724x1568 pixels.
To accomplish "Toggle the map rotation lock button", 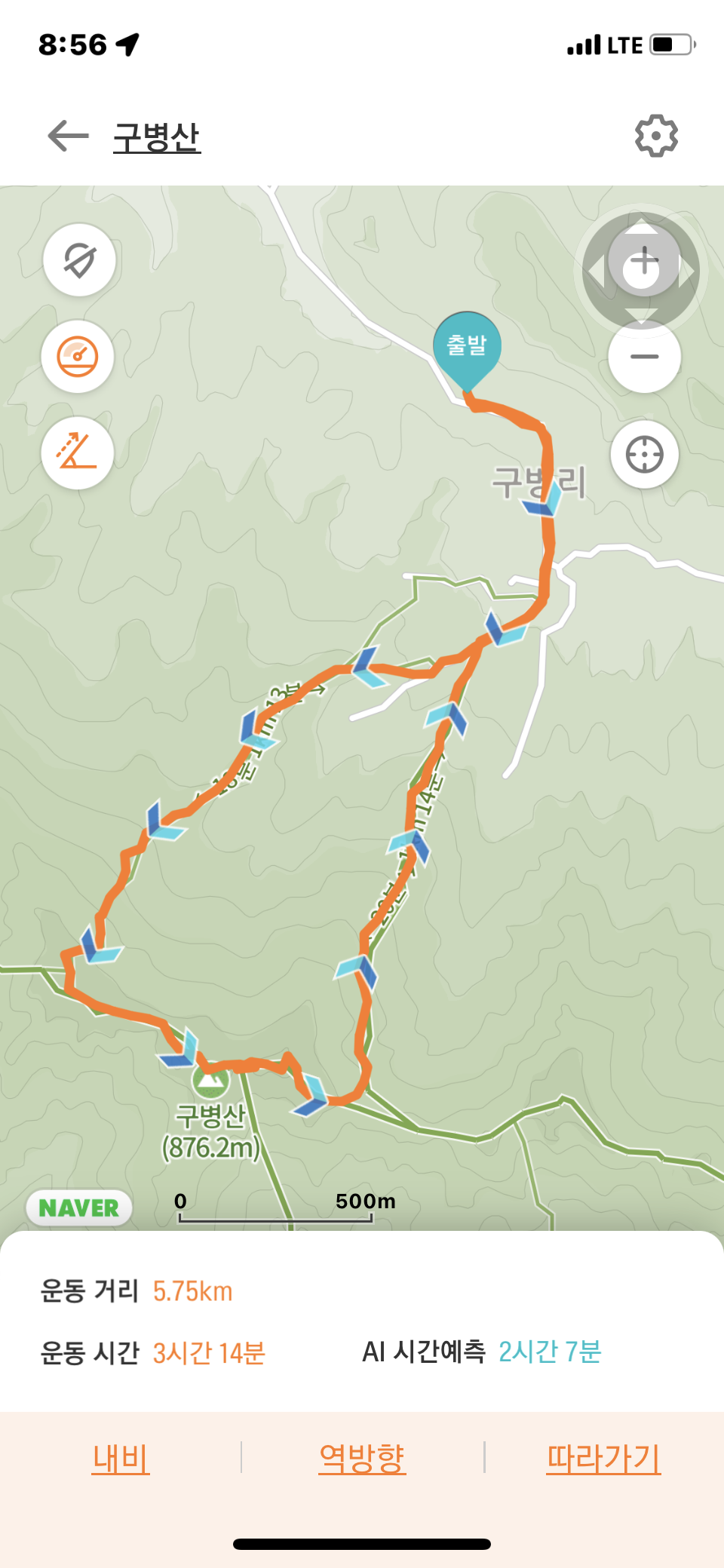I will click(x=79, y=260).
